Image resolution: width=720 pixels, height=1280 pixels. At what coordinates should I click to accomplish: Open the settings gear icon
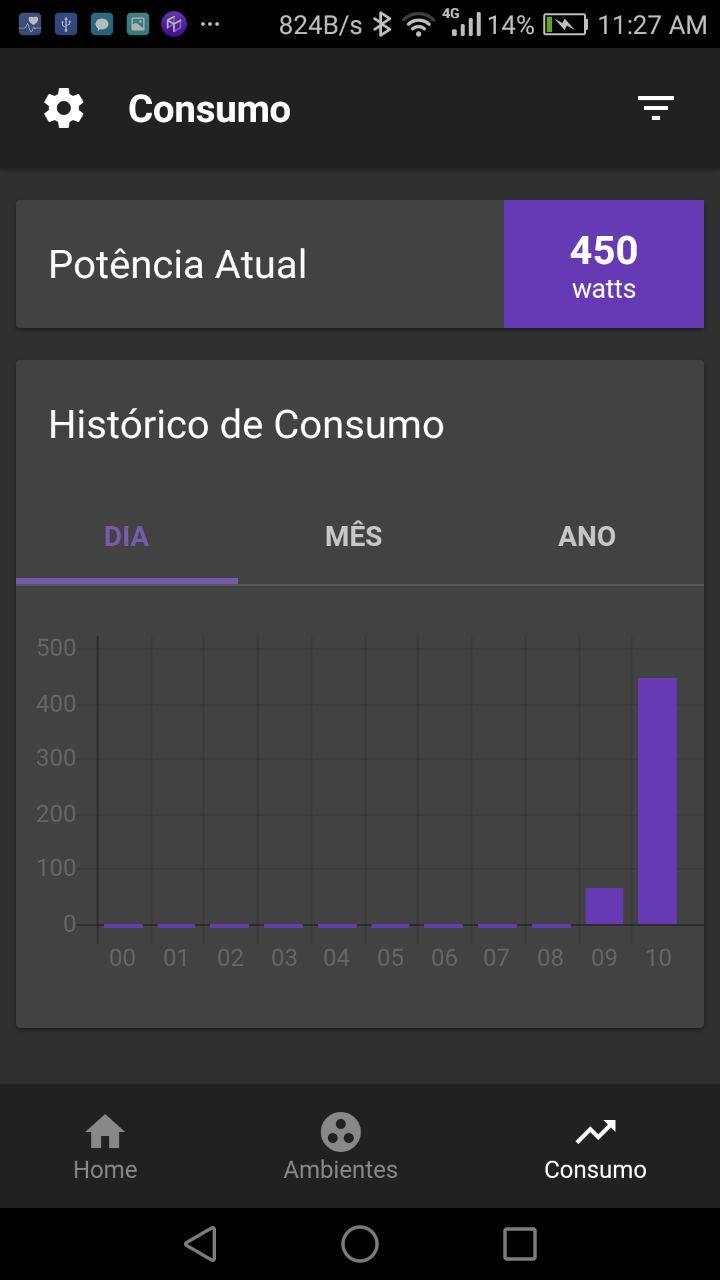point(64,108)
